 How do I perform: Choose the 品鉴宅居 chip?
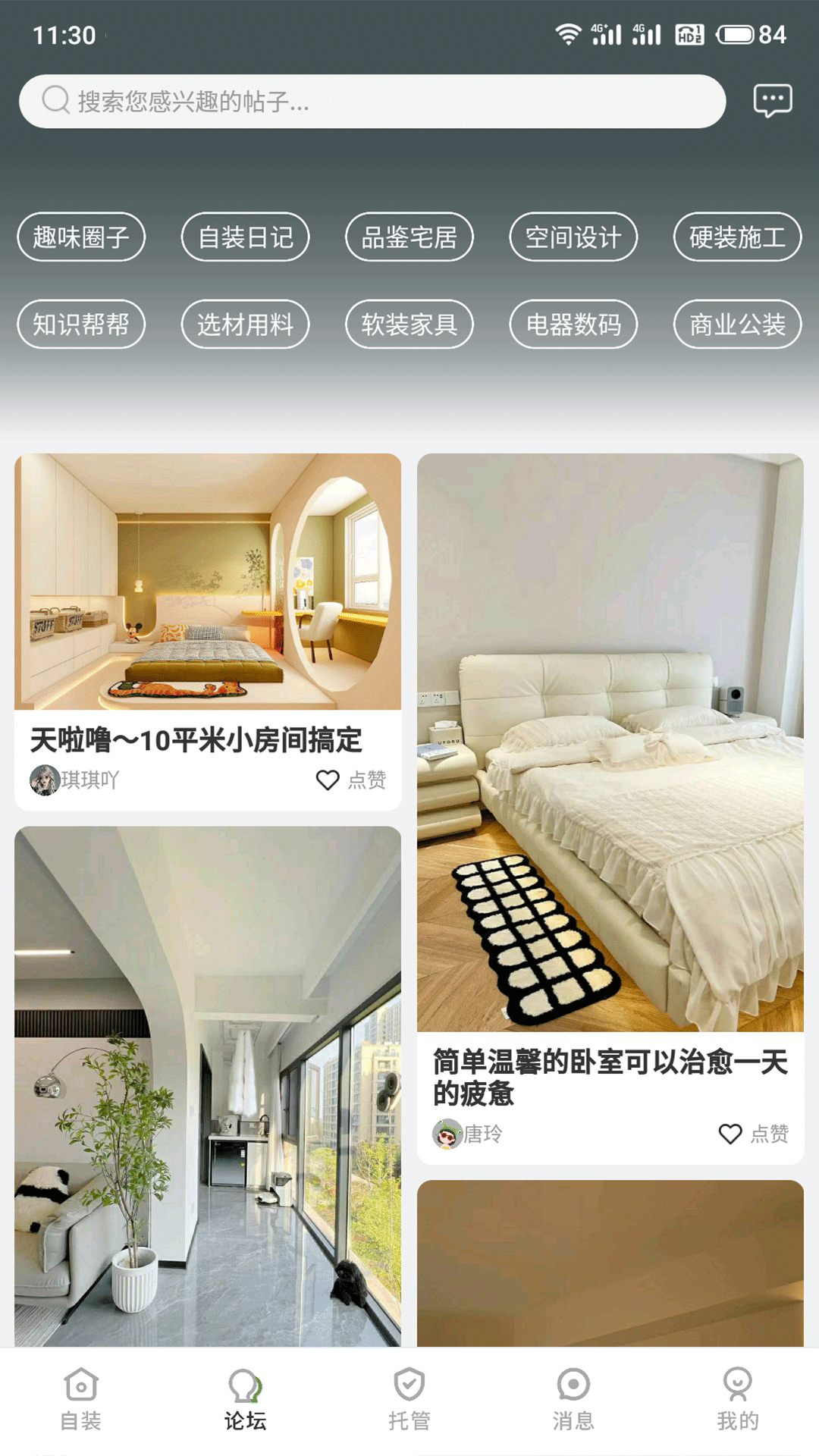pyautogui.click(x=409, y=237)
